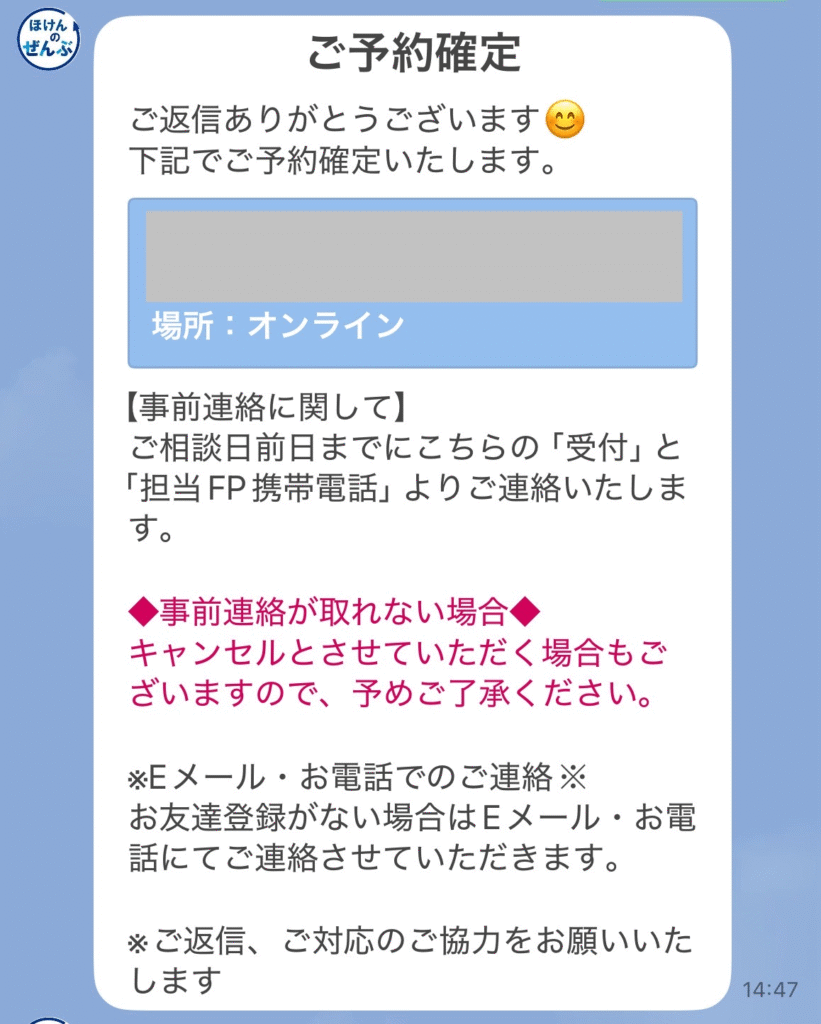
Task: Open the ほけんのぜんぶ sender profile avatar
Action: [48, 40]
